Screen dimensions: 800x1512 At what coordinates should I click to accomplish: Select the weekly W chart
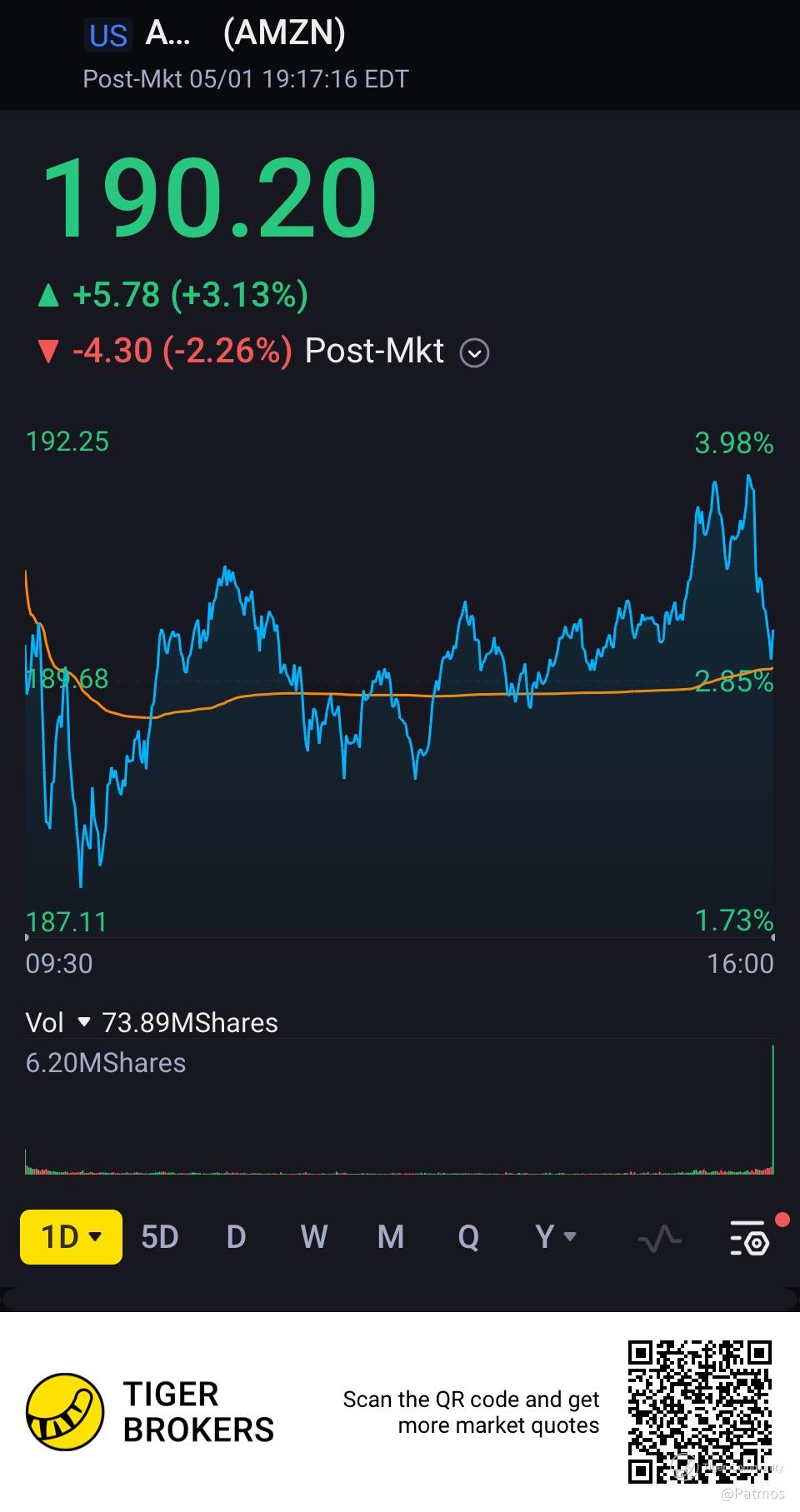click(314, 1237)
